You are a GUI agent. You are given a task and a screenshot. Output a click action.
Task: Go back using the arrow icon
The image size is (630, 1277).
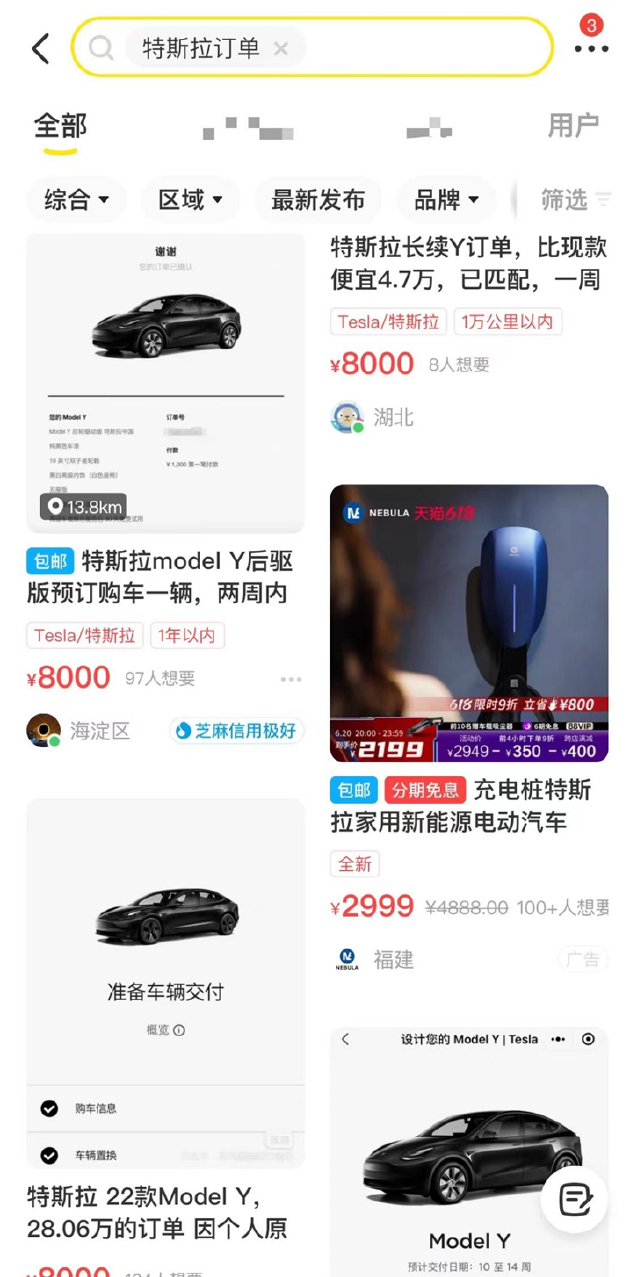tap(41, 48)
